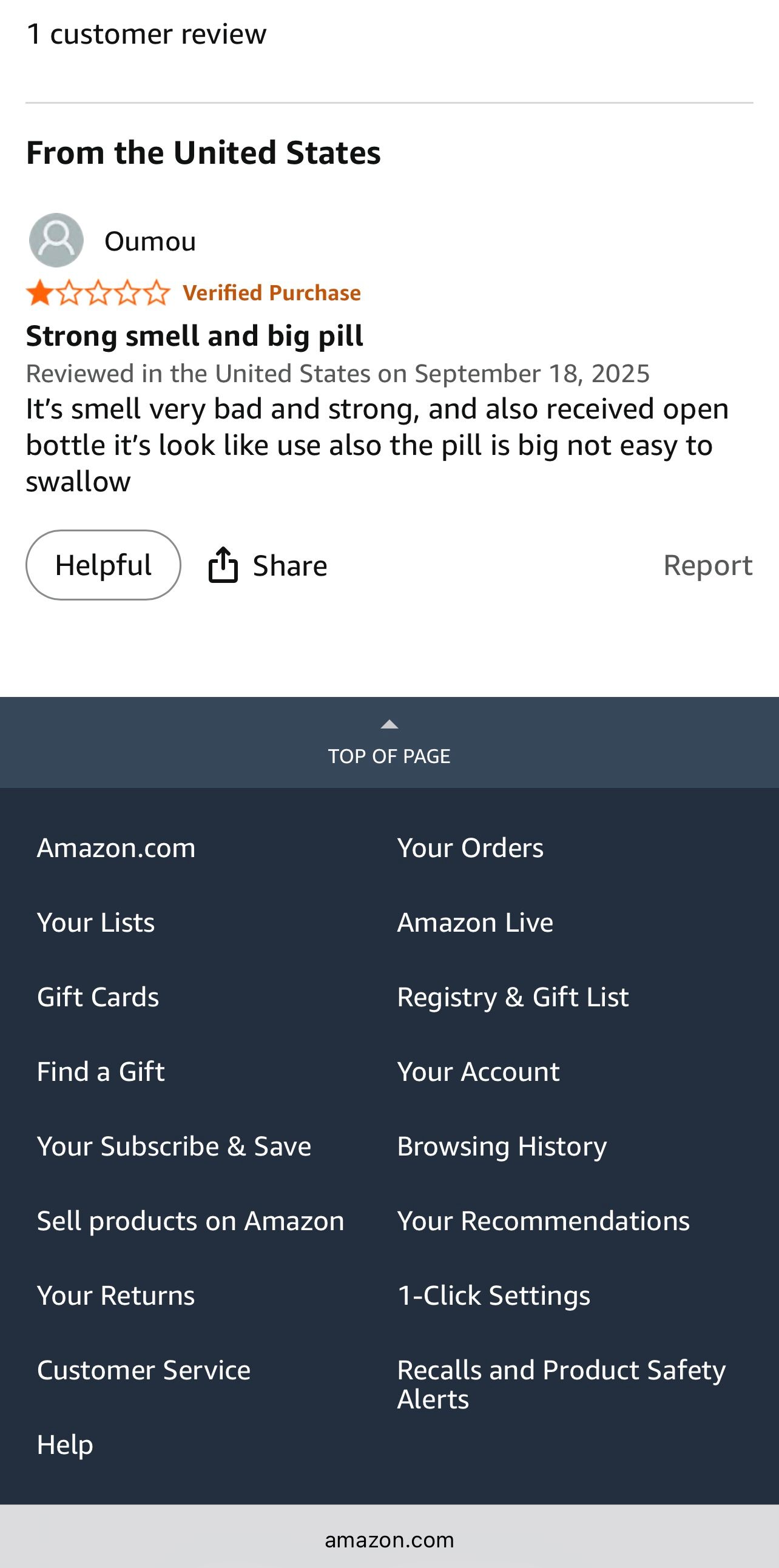
Task: Report Oumou's review
Action: click(x=707, y=565)
